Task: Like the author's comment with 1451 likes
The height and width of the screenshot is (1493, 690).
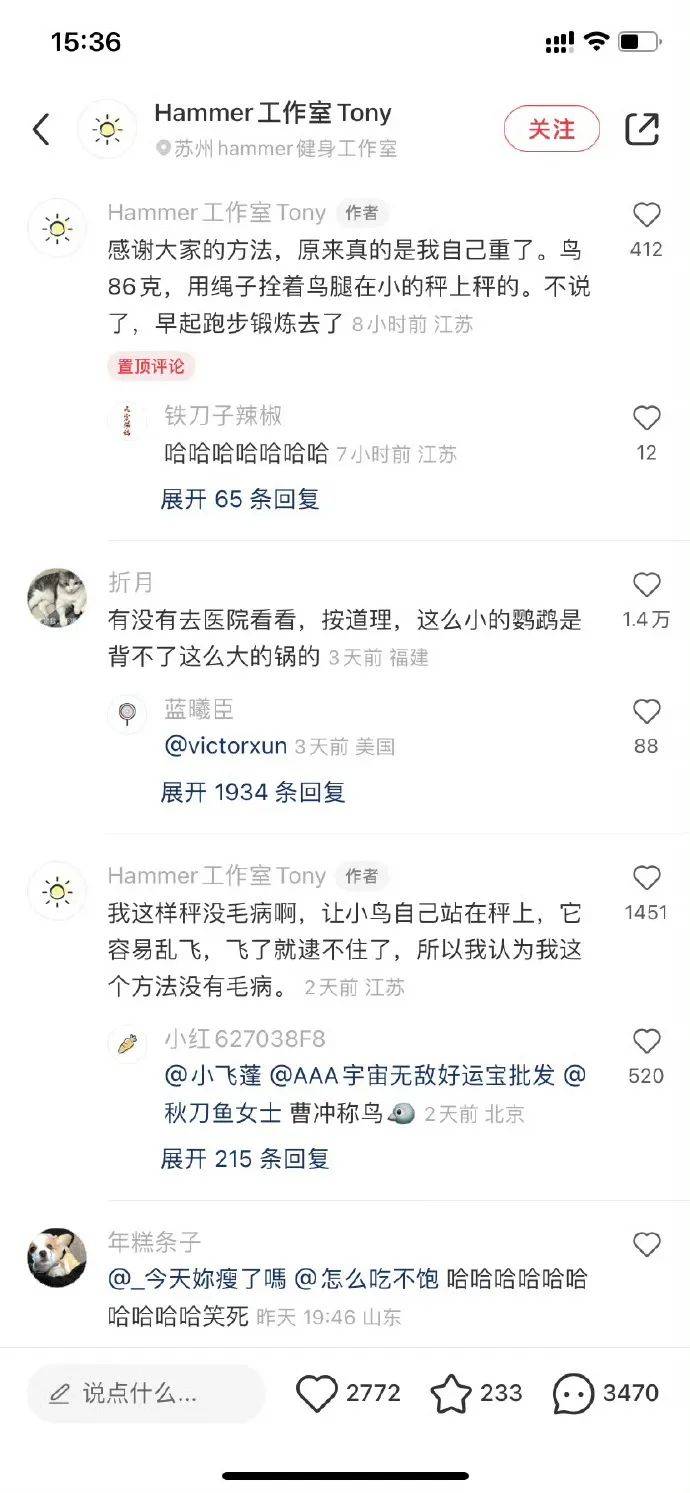Action: click(647, 878)
